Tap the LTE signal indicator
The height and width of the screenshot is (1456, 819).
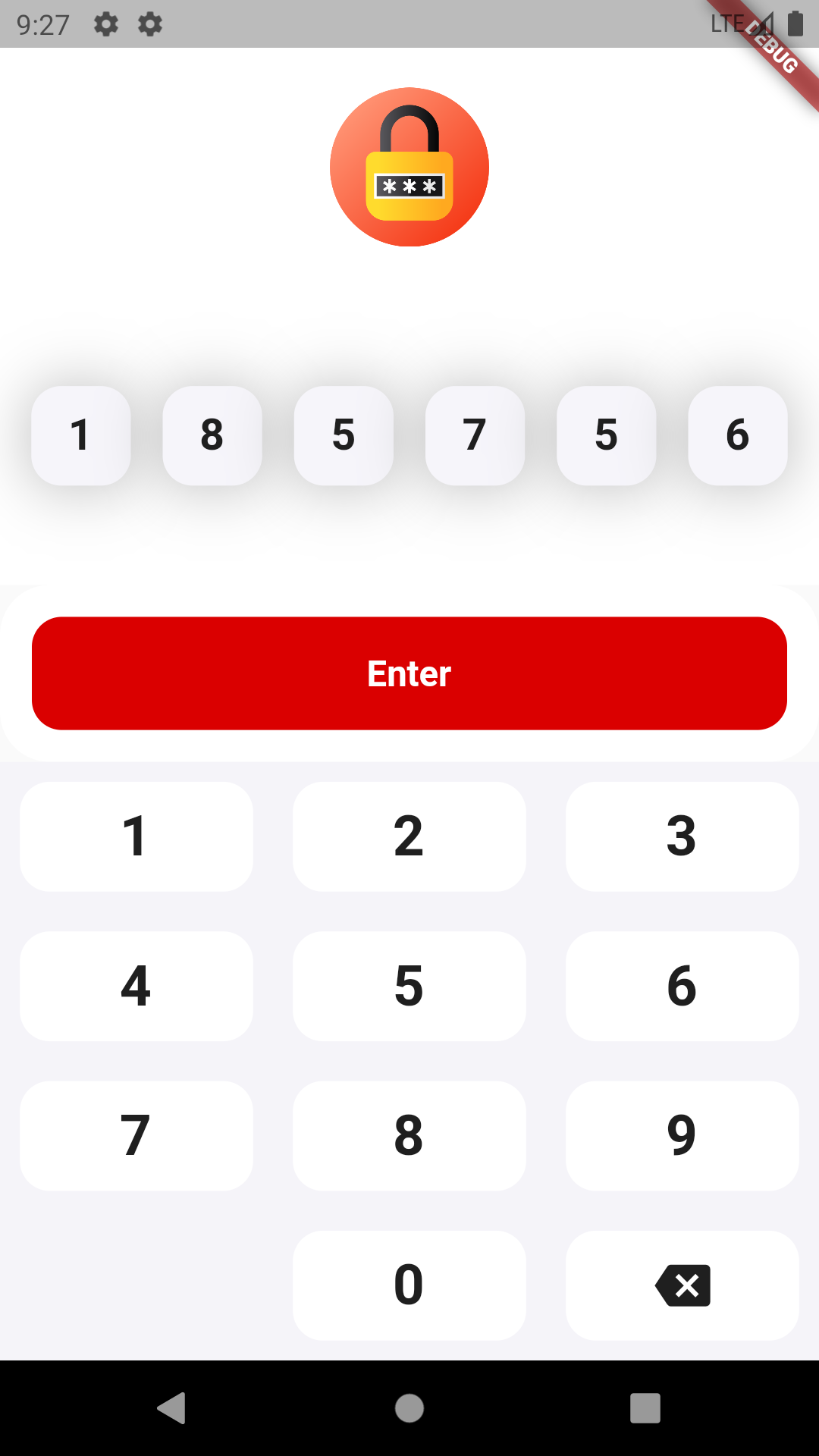[726, 24]
